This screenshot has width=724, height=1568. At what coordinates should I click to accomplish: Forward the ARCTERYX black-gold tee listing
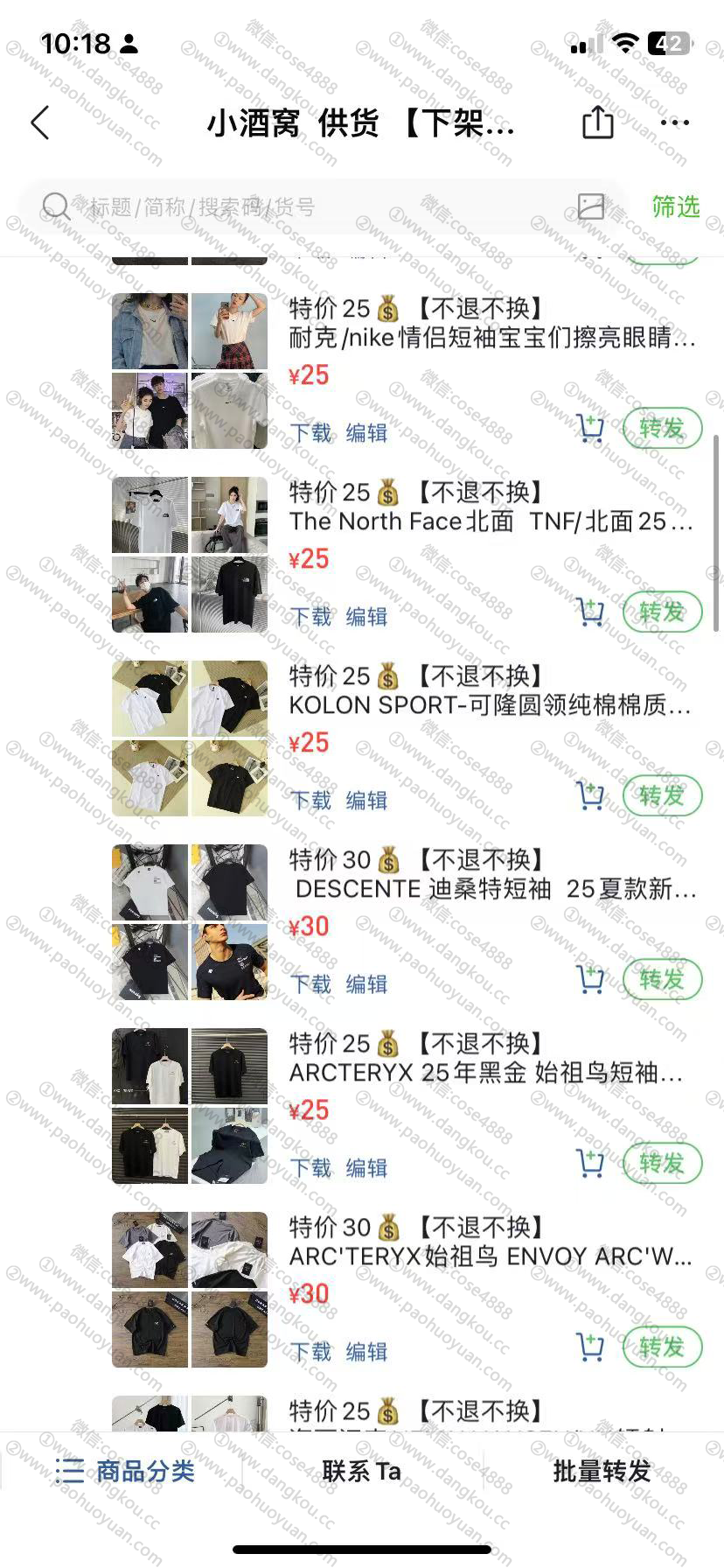pos(662,1164)
